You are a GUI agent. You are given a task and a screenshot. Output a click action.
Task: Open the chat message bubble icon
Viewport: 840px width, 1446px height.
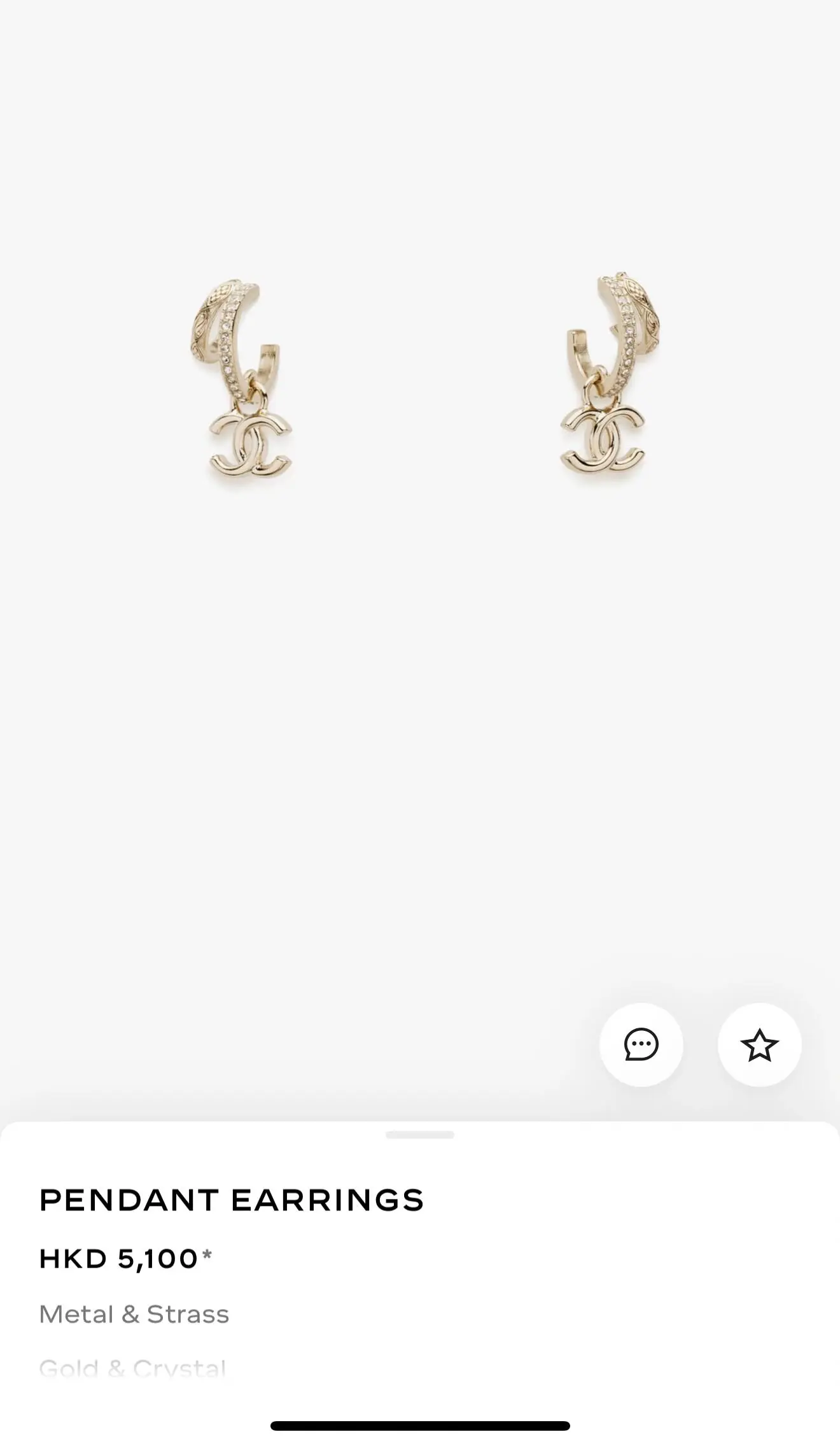[641, 1045]
